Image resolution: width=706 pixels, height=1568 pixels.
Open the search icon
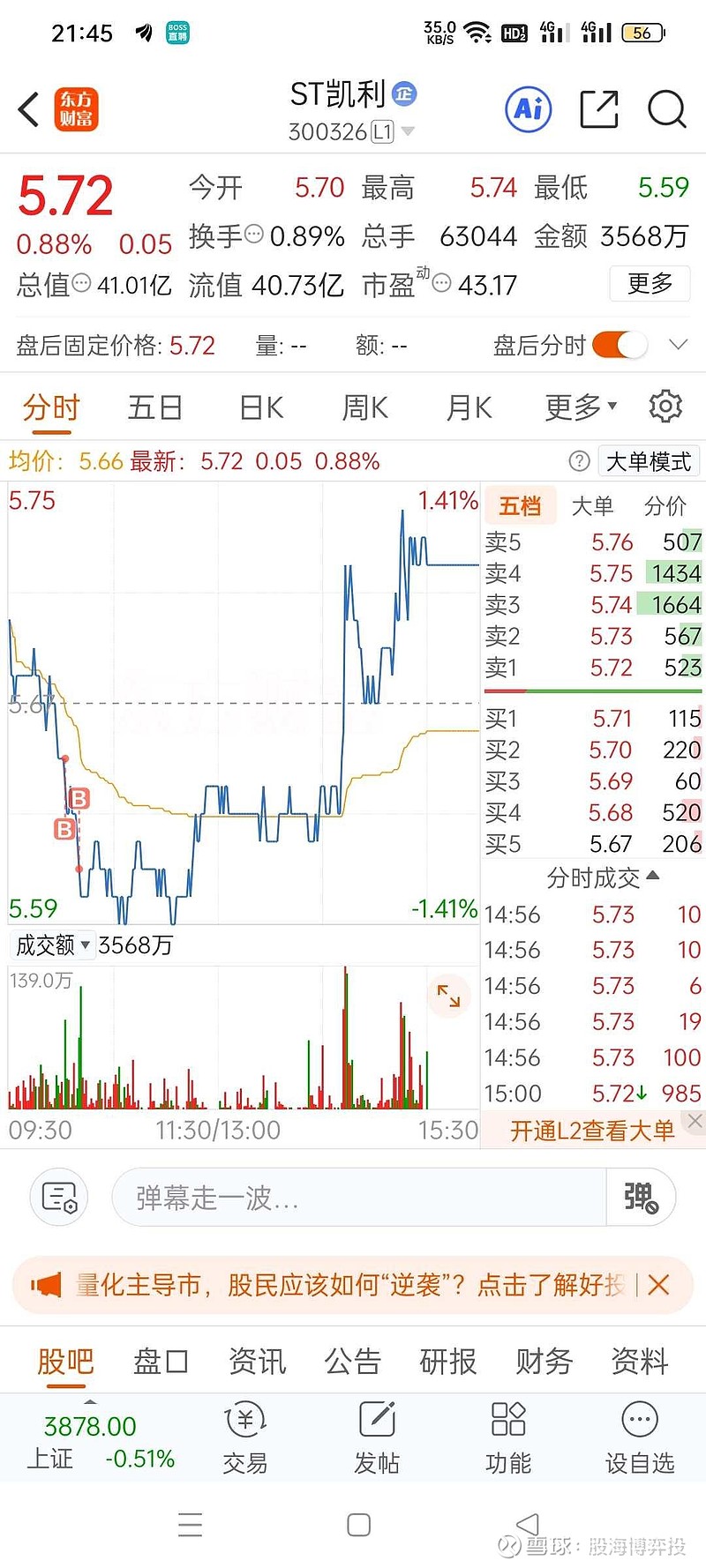pyautogui.click(x=667, y=108)
